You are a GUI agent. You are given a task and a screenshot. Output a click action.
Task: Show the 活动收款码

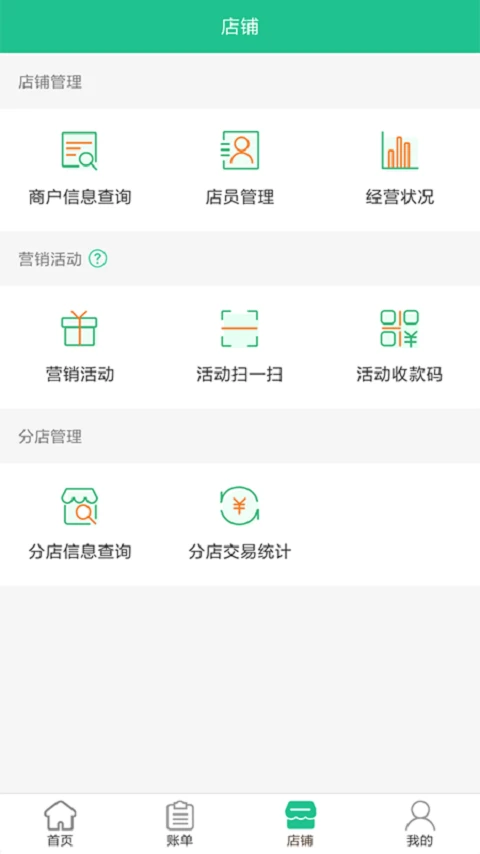pos(400,346)
